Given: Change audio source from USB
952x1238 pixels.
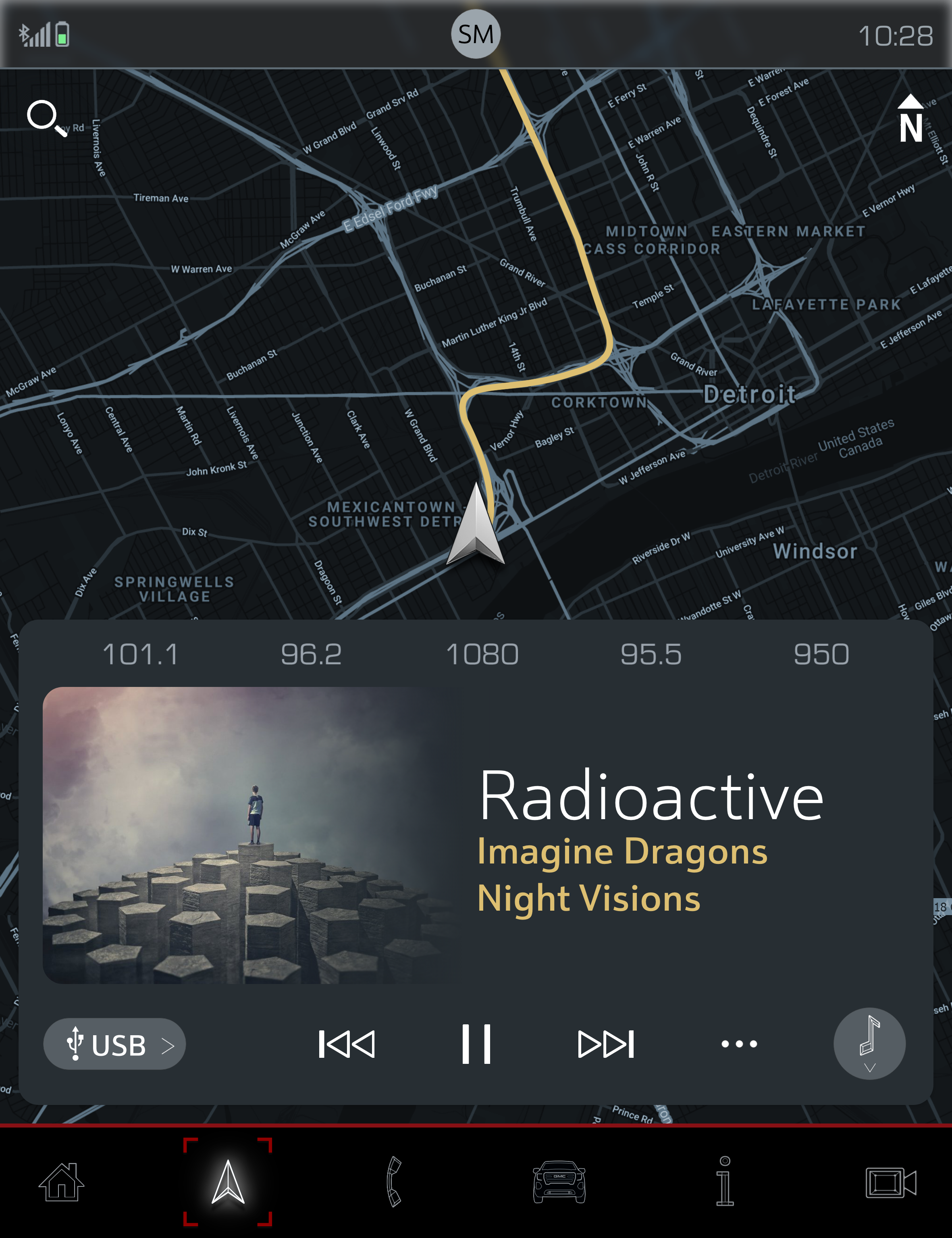Looking at the screenshot, I should 115,1045.
